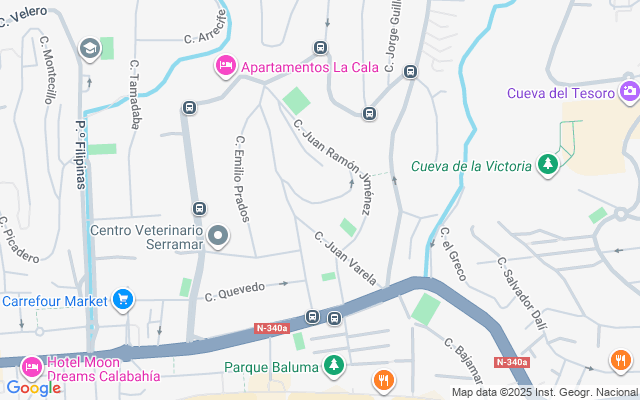Tap the bus stop near Centro Veterinario Serramar
640x400 pixels.
(x=199, y=208)
